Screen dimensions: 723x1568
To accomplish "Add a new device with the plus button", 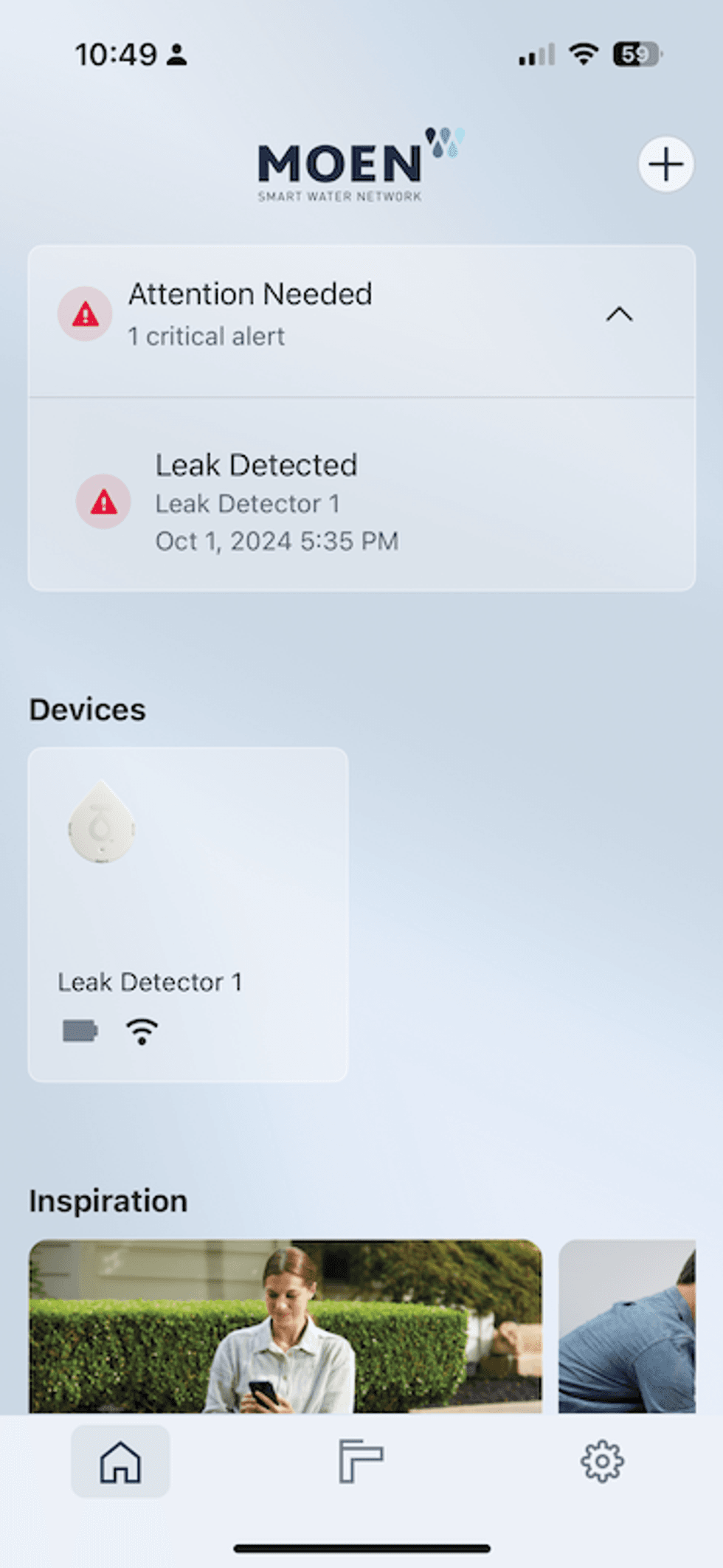I will 665,164.
